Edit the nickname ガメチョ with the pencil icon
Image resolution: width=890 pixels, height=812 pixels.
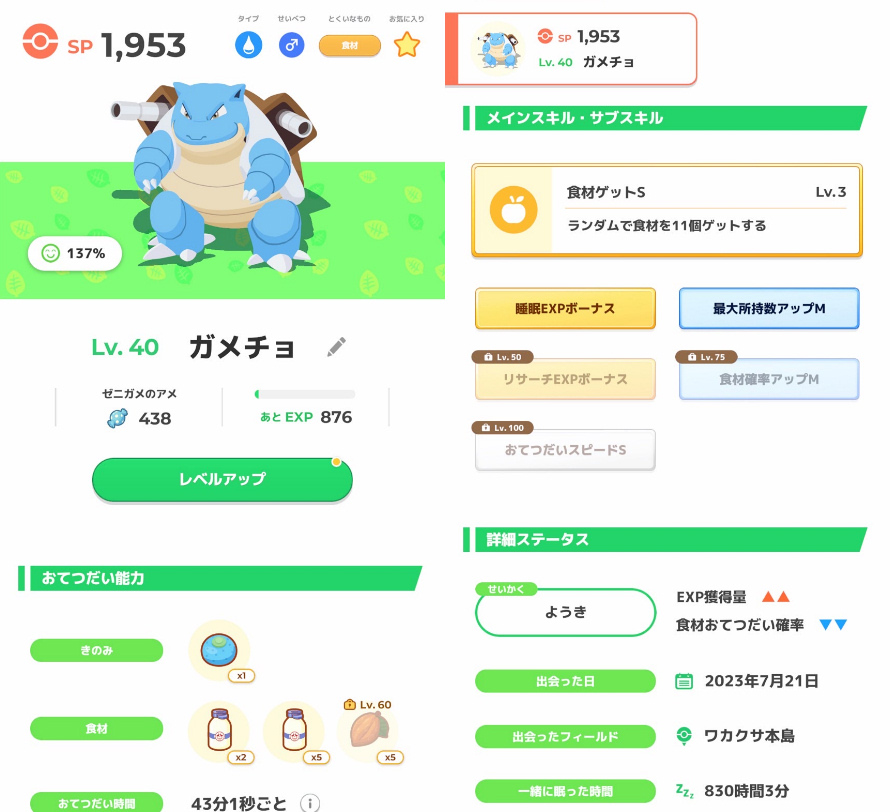click(x=337, y=347)
